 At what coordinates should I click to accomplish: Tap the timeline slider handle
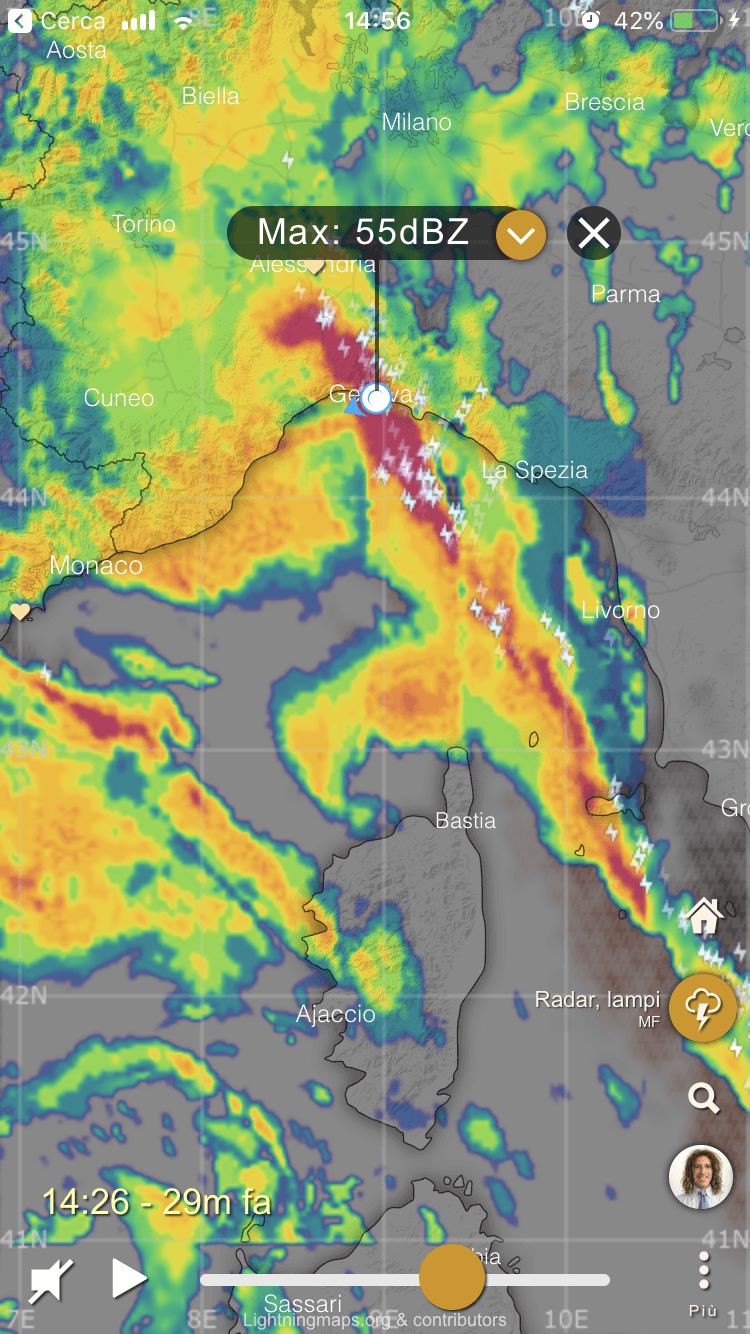452,1277
